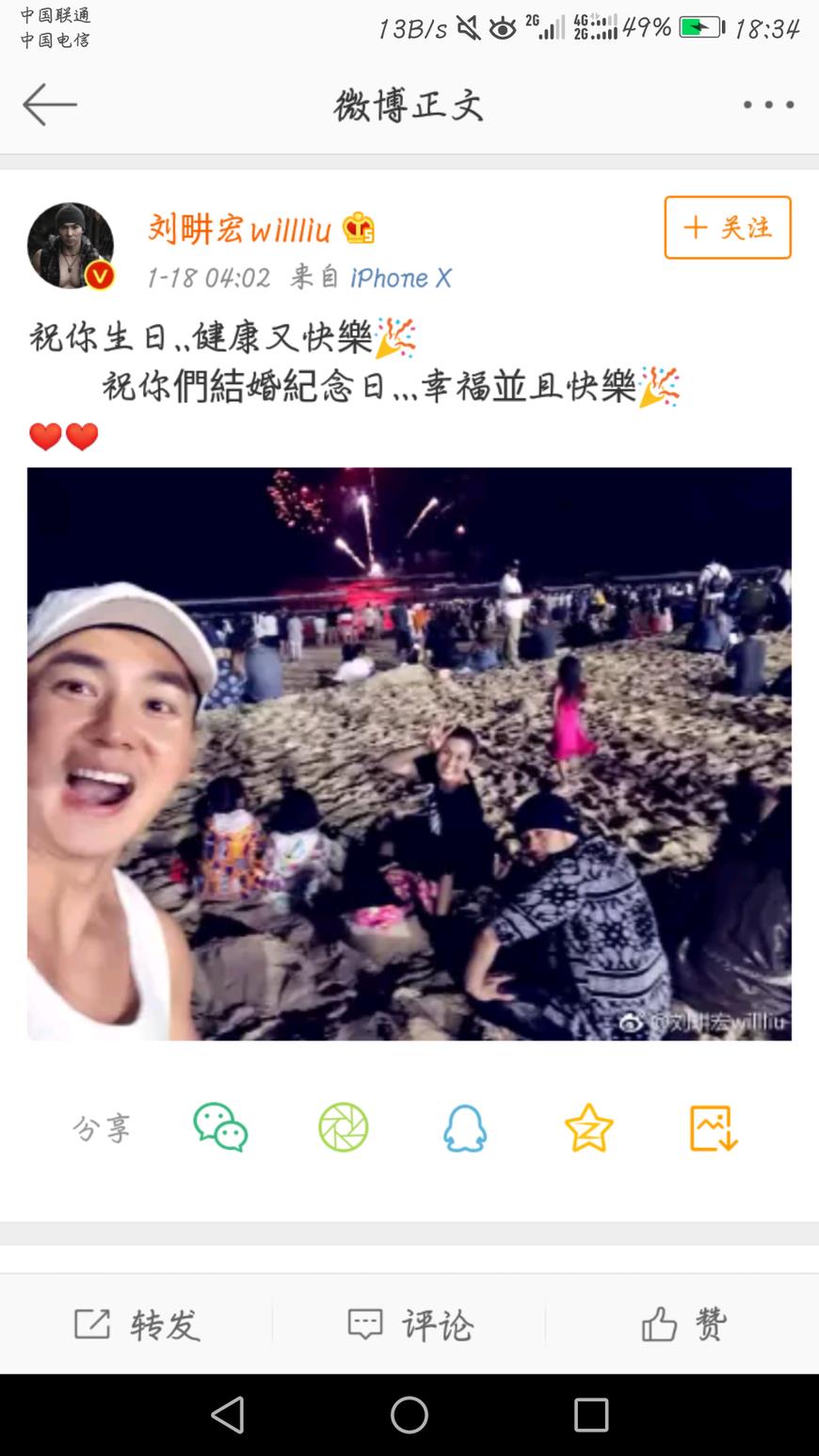
Task: Open the beach fireworks photo
Action: (x=409, y=753)
